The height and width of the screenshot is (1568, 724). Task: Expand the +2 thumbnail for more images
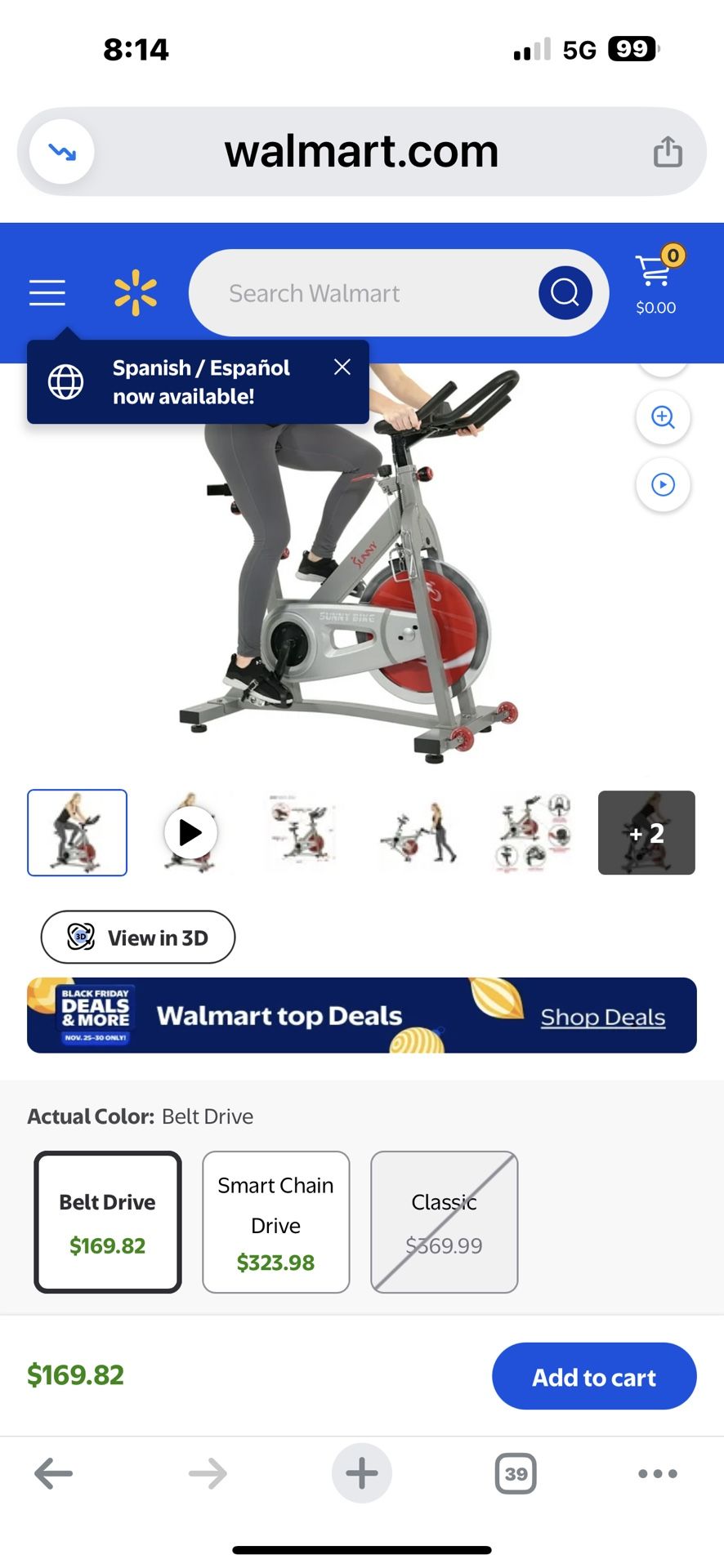(646, 833)
